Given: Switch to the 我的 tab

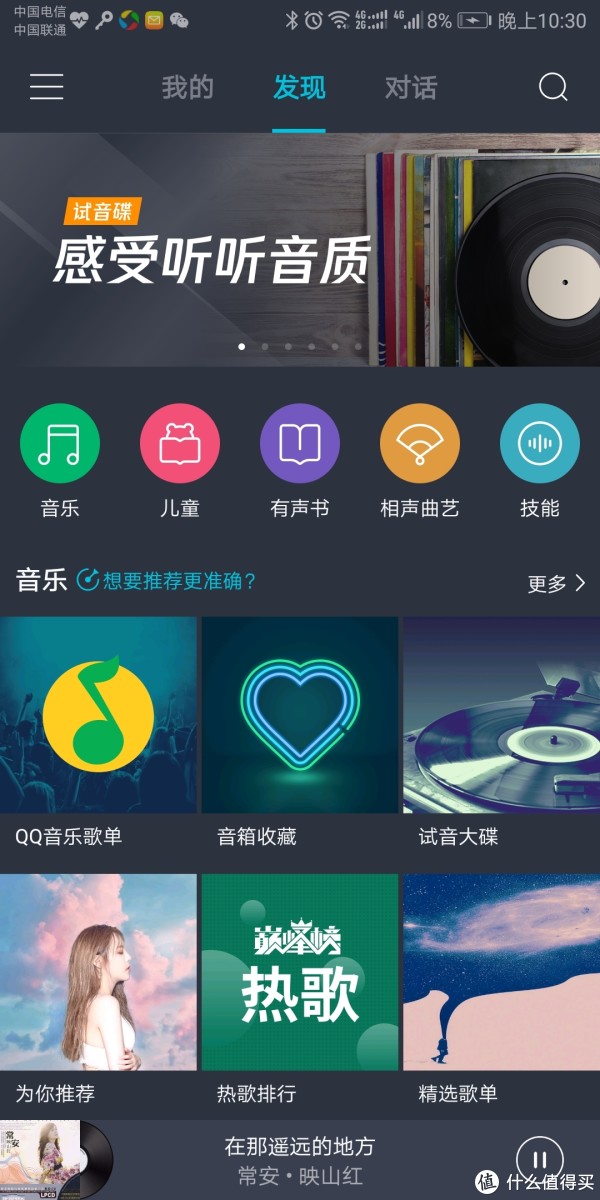Looking at the screenshot, I should pyautogui.click(x=188, y=88).
